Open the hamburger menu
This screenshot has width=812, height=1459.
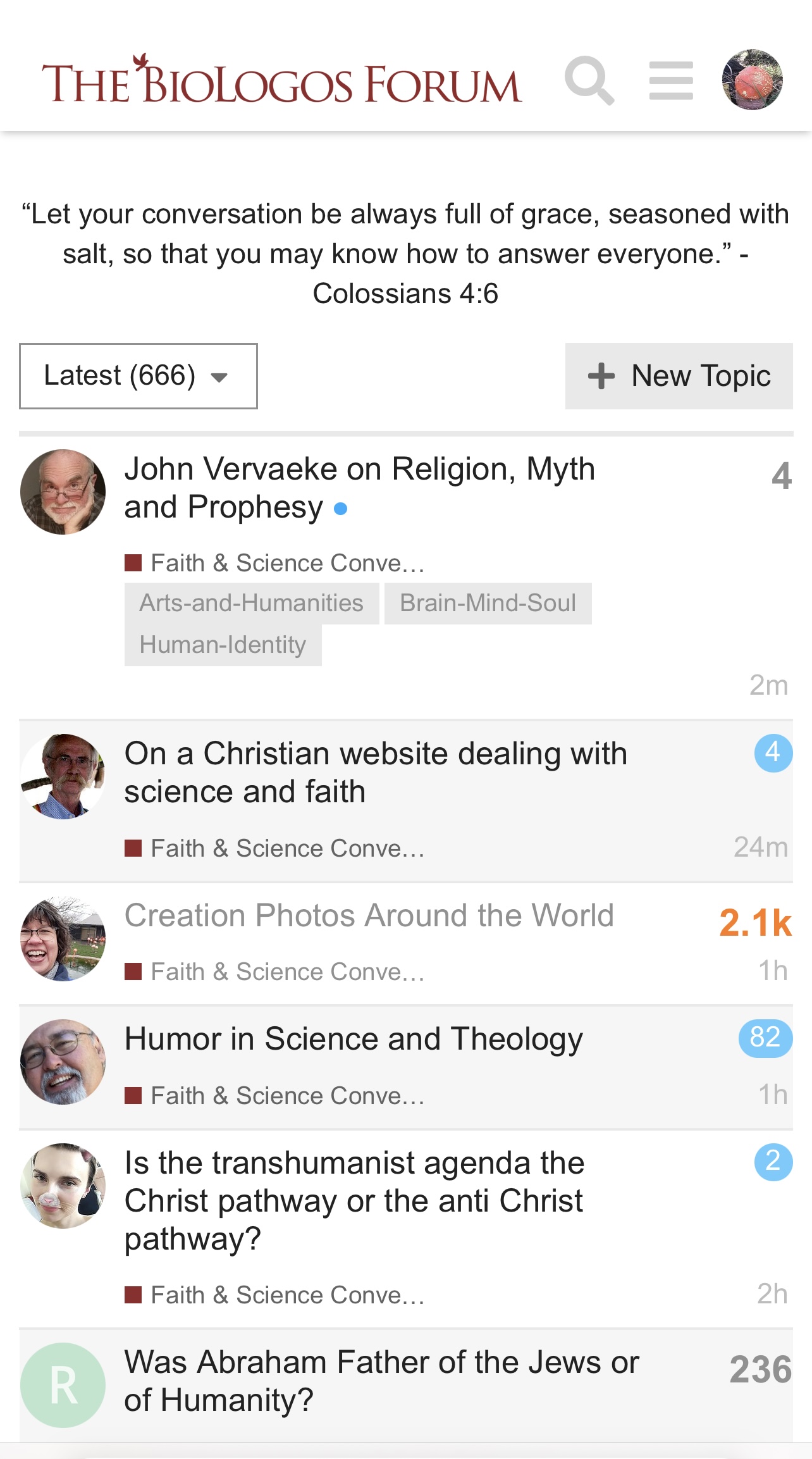(x=671, y=80)
